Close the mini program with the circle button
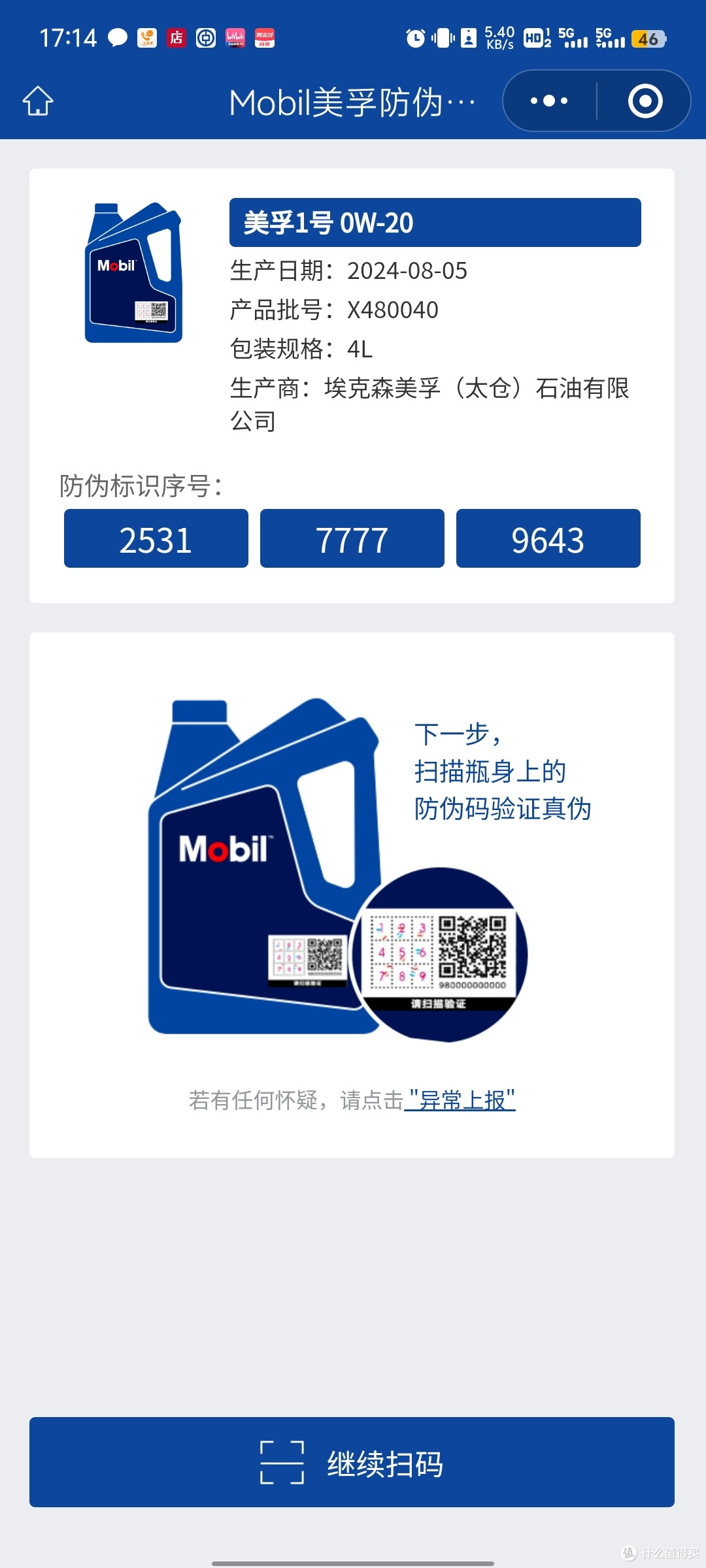This screenshot has height=1568, width=706. coord(645,101)
